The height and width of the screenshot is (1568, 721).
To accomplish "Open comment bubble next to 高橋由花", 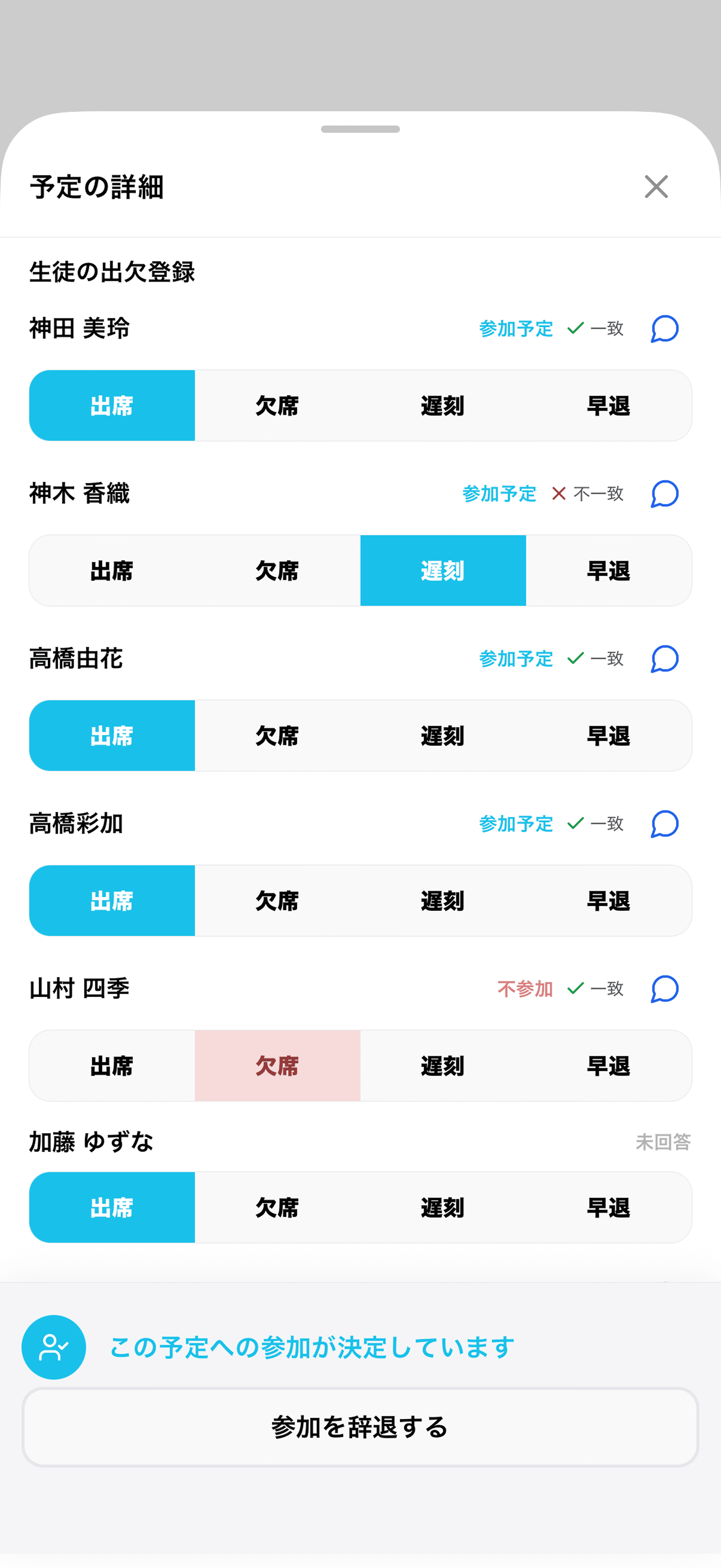I will point(664,659).
